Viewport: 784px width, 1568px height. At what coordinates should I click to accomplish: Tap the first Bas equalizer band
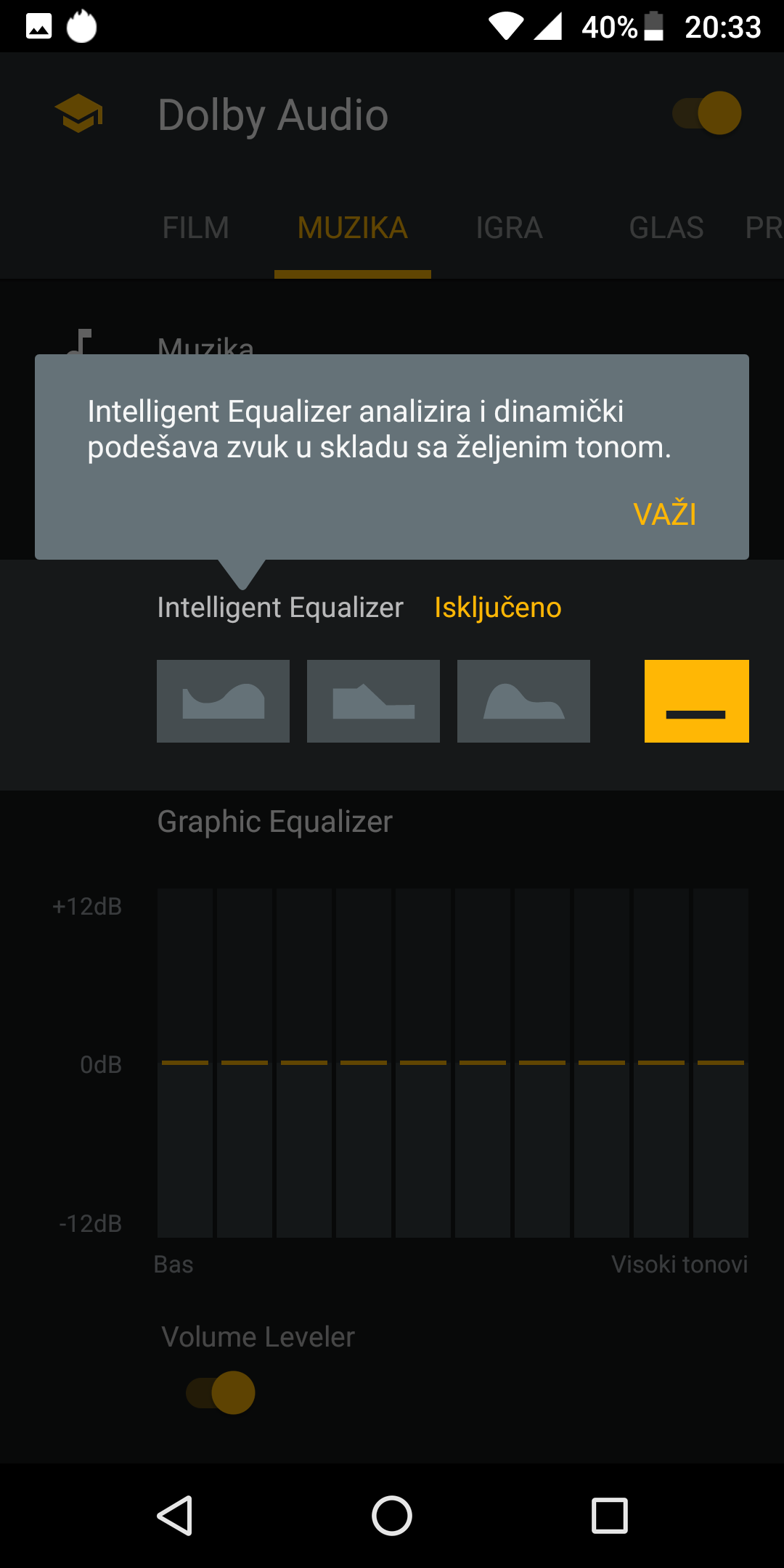(185, 1063)
